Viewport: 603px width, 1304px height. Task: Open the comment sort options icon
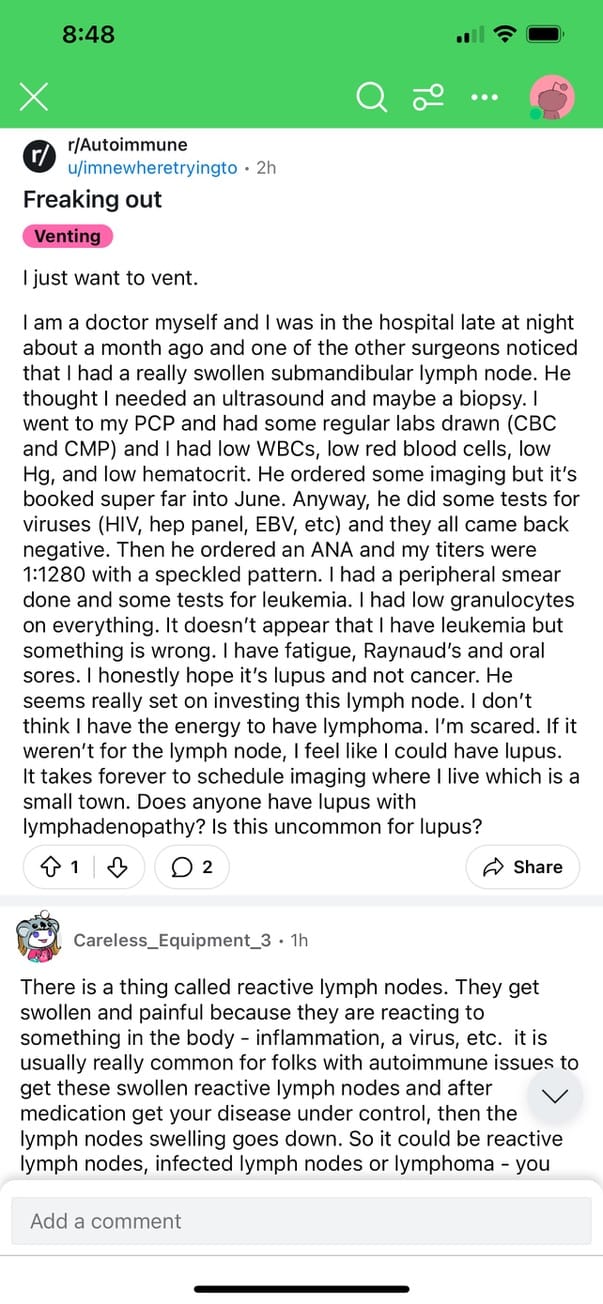pyautogui.click(x=428, y=97)
